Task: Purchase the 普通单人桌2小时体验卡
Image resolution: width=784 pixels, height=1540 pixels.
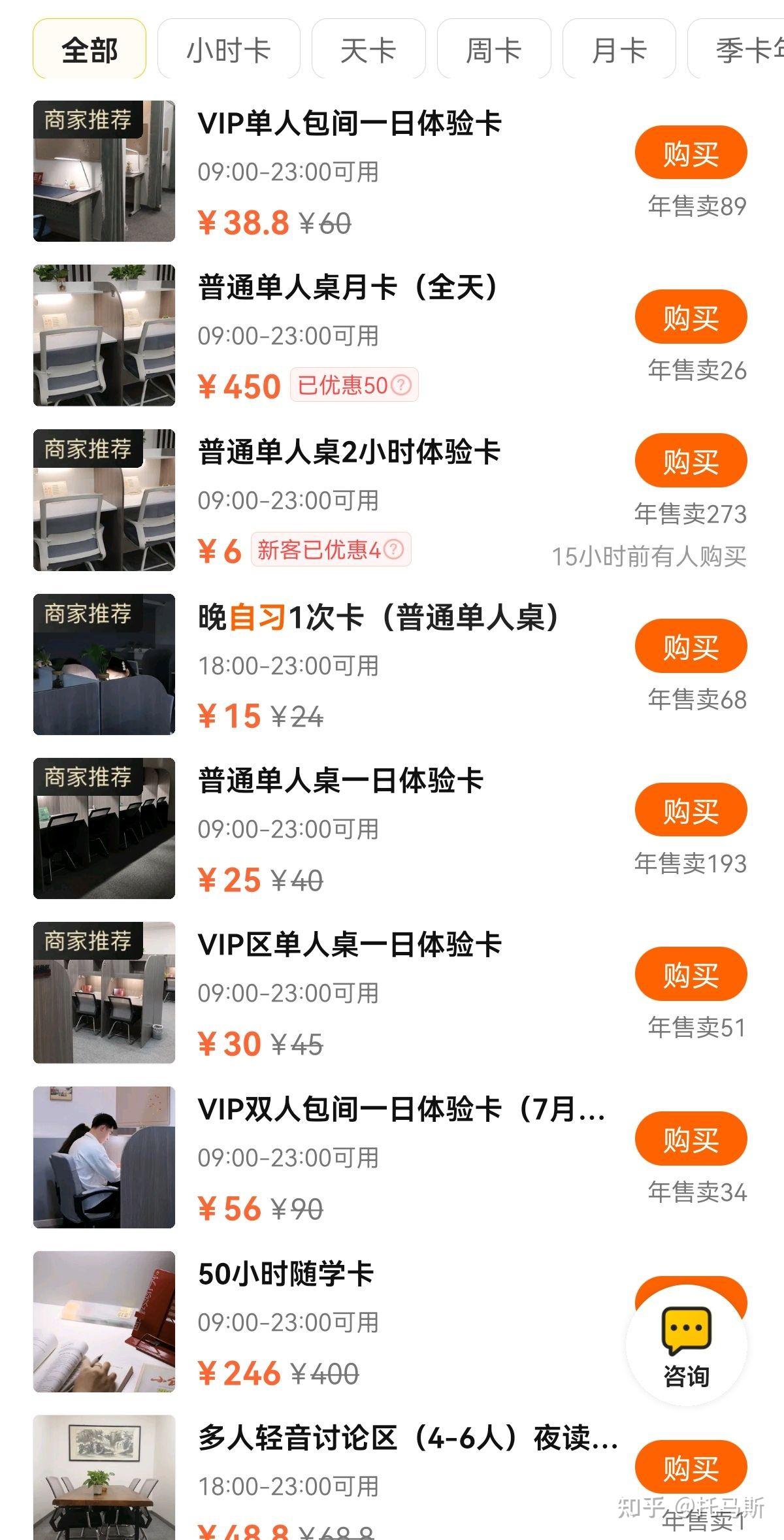Action: tap(691, 461)
